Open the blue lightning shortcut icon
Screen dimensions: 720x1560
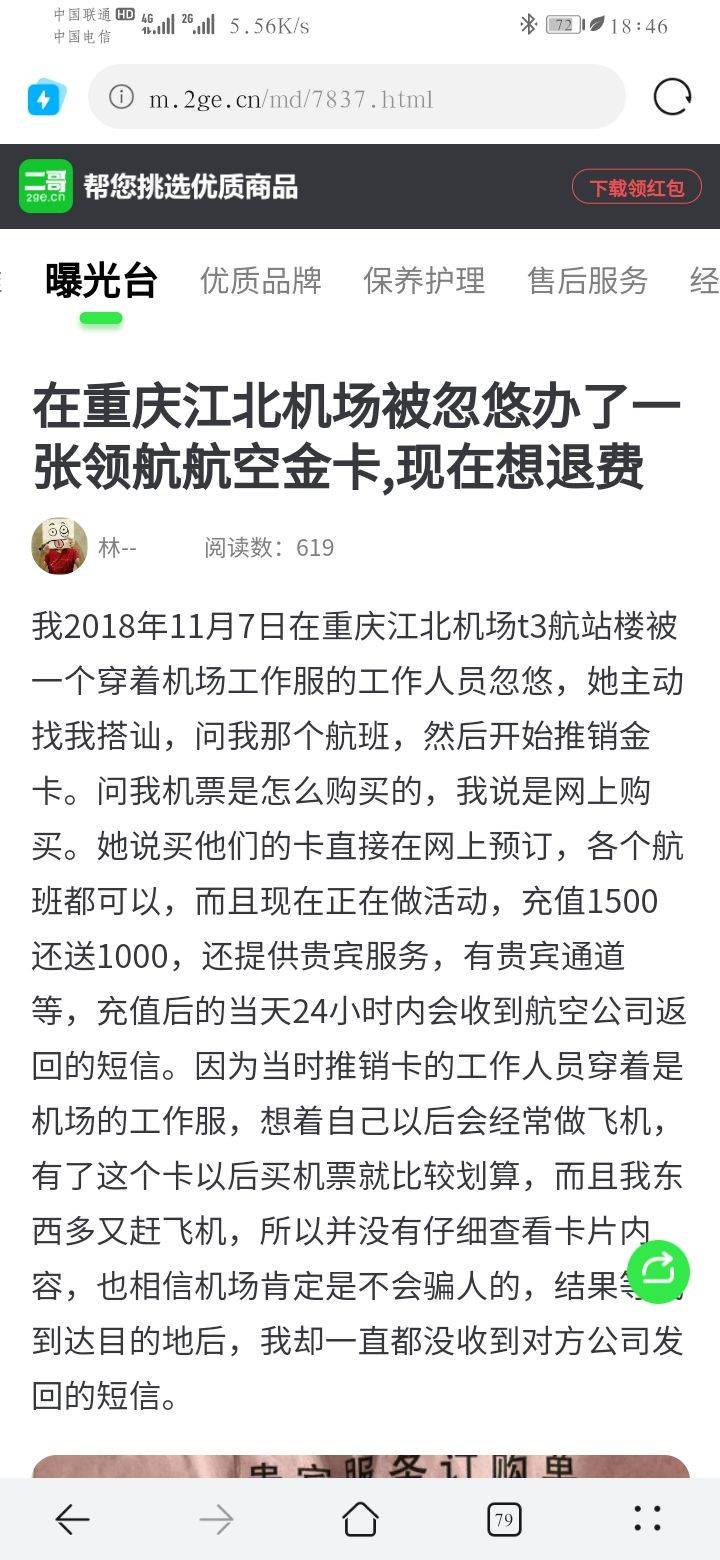45,98
